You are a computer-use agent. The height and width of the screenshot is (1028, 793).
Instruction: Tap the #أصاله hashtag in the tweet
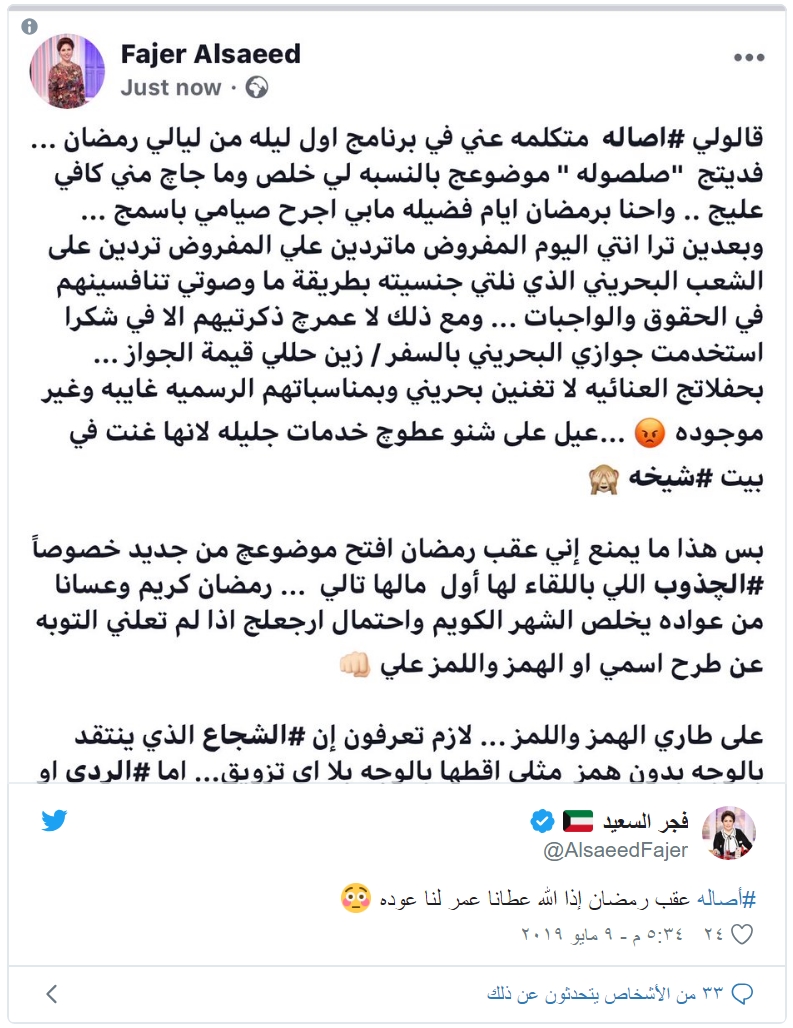(731, 899)
